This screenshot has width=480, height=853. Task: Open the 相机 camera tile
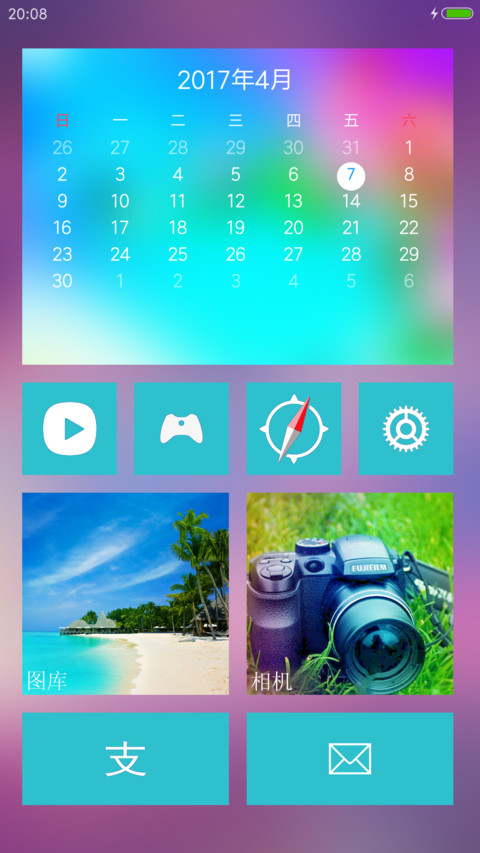pos(350,594)
